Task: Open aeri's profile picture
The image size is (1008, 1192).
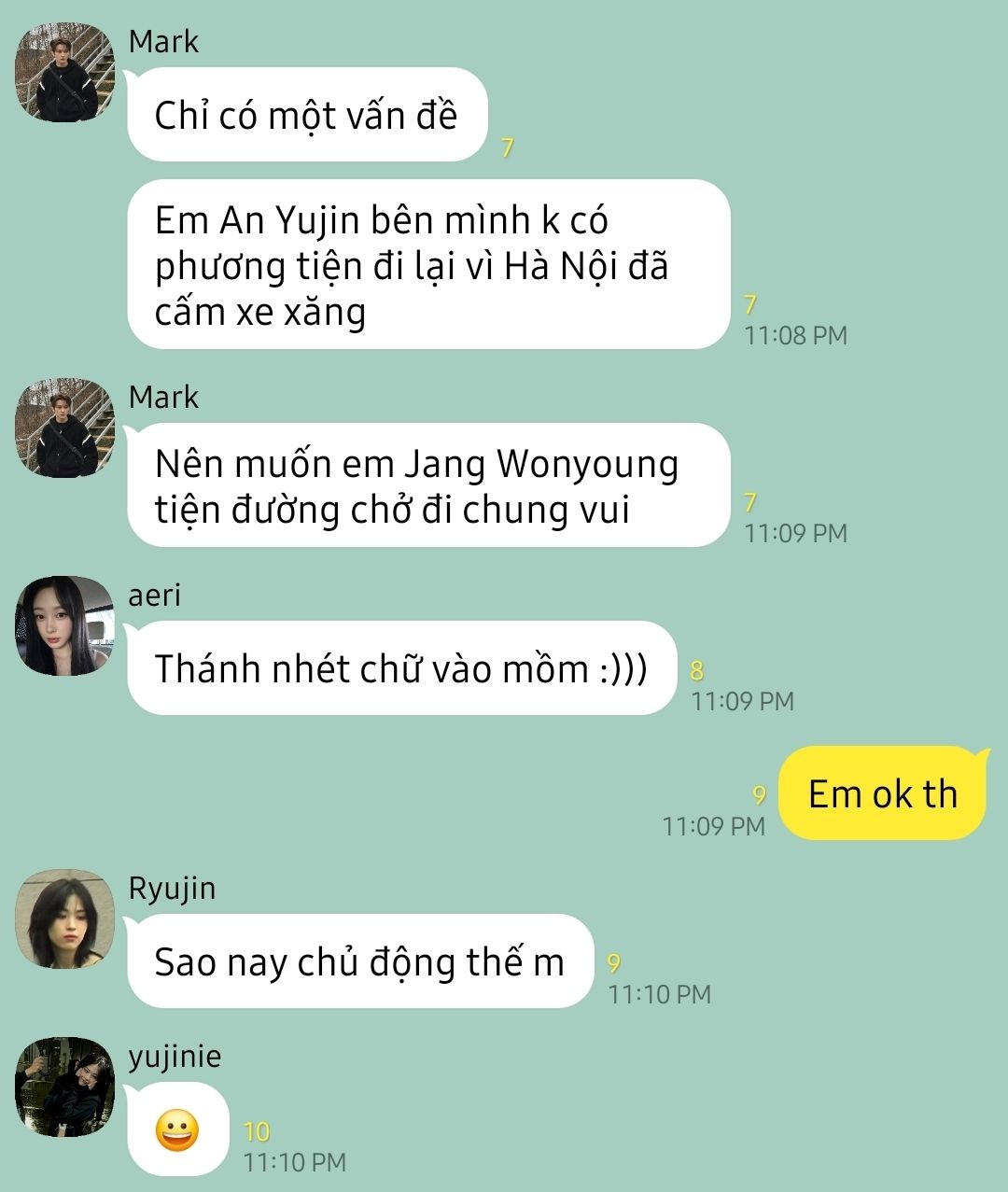Action: (64, 625)
